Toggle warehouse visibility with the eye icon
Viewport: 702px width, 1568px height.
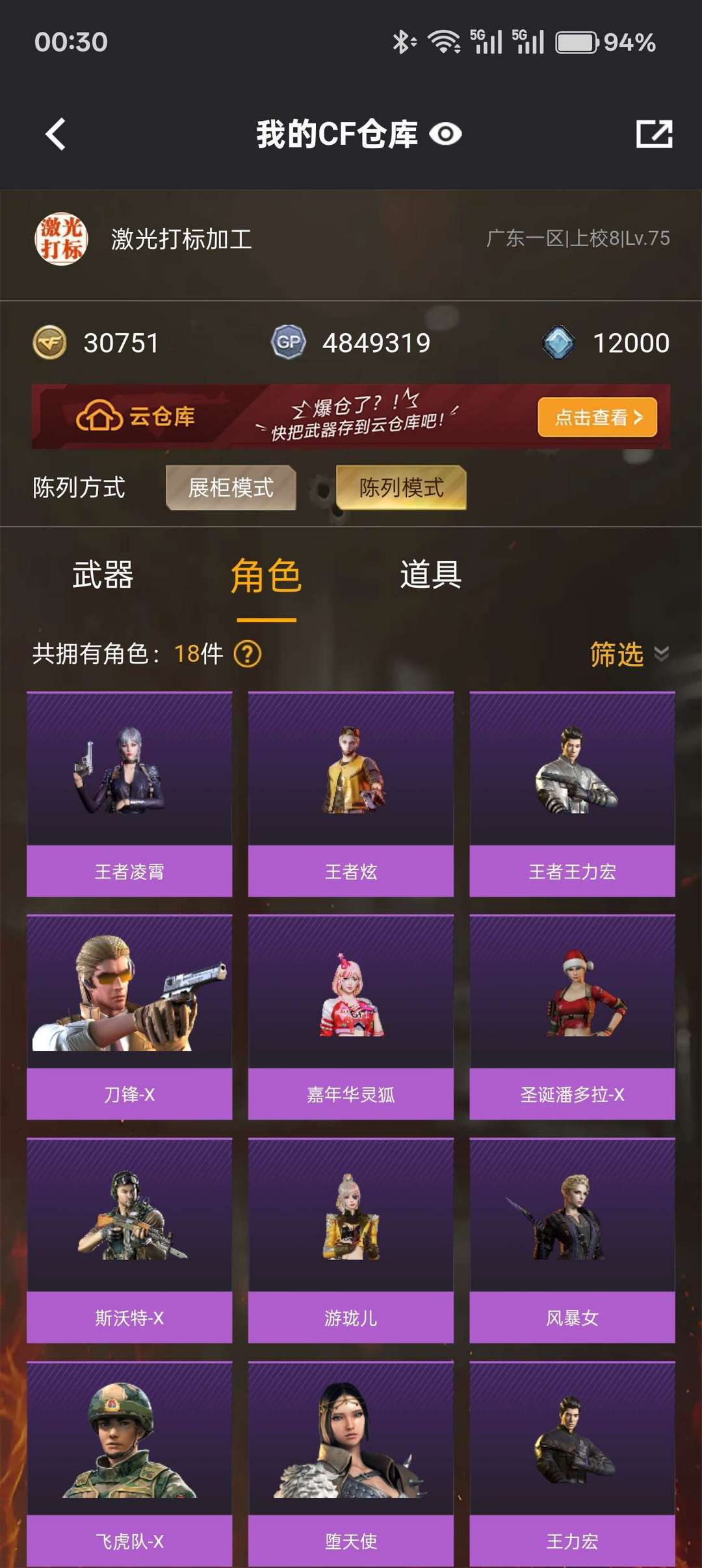click(445, 134)
